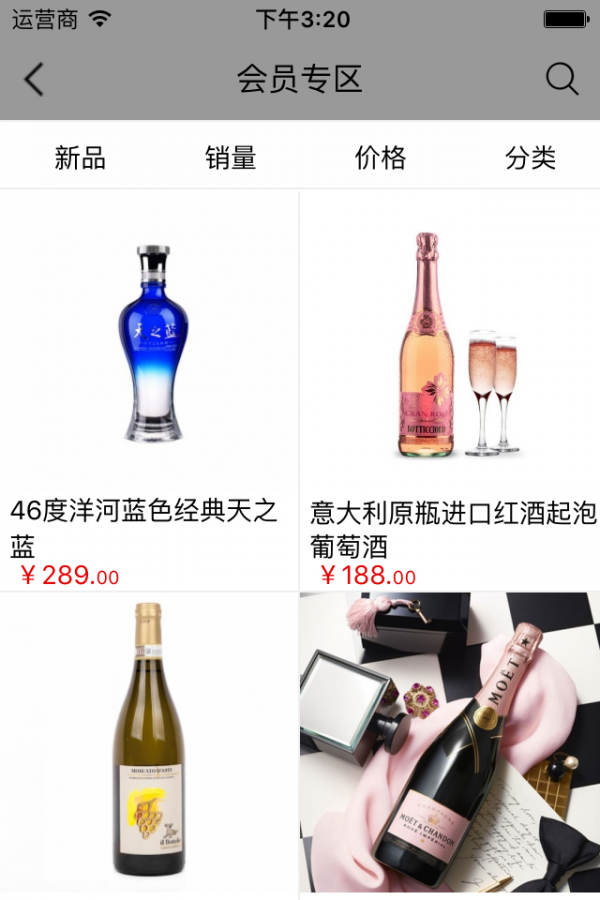This screenshot has width=600, height=900.
Task: Open the search magnifier icon
Action: pyautogui.click(x=562, y=79)
